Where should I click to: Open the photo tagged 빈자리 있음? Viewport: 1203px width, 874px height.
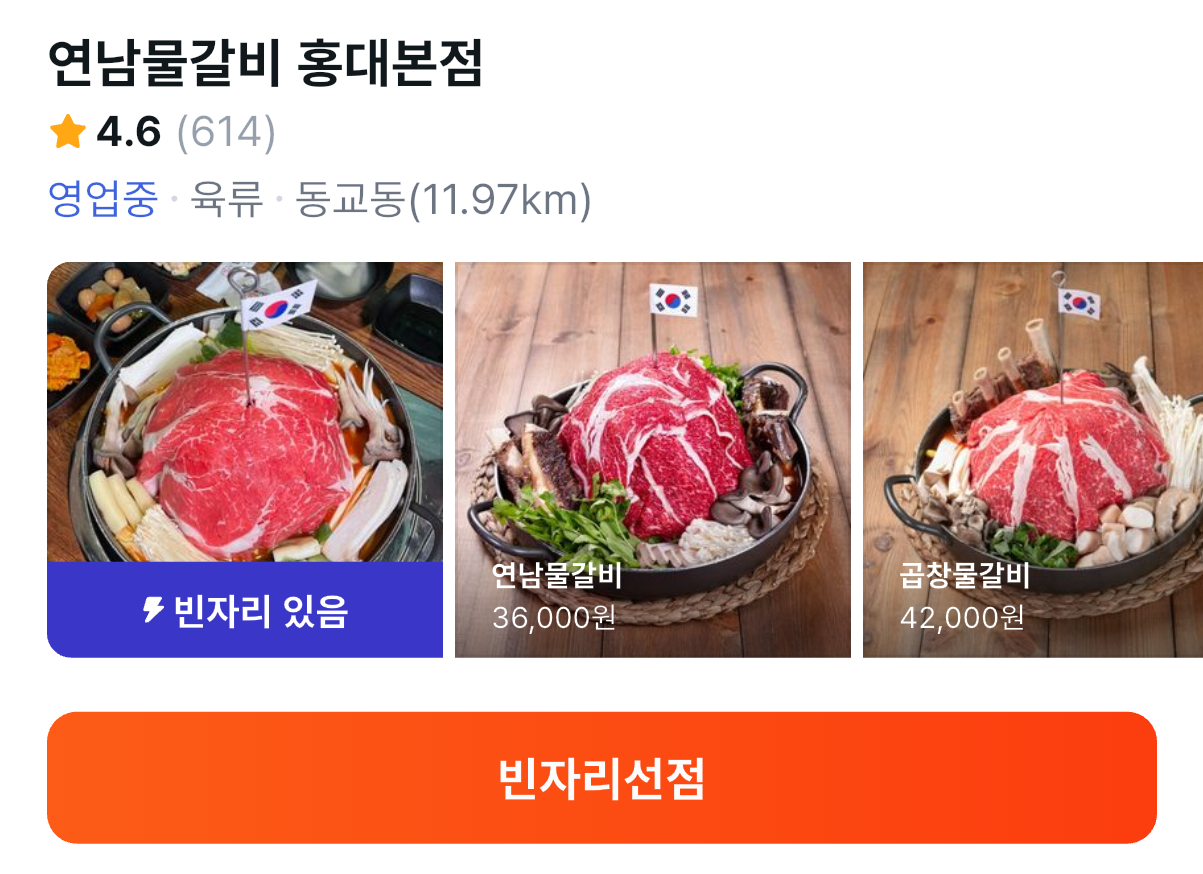(x=245, y=459)
